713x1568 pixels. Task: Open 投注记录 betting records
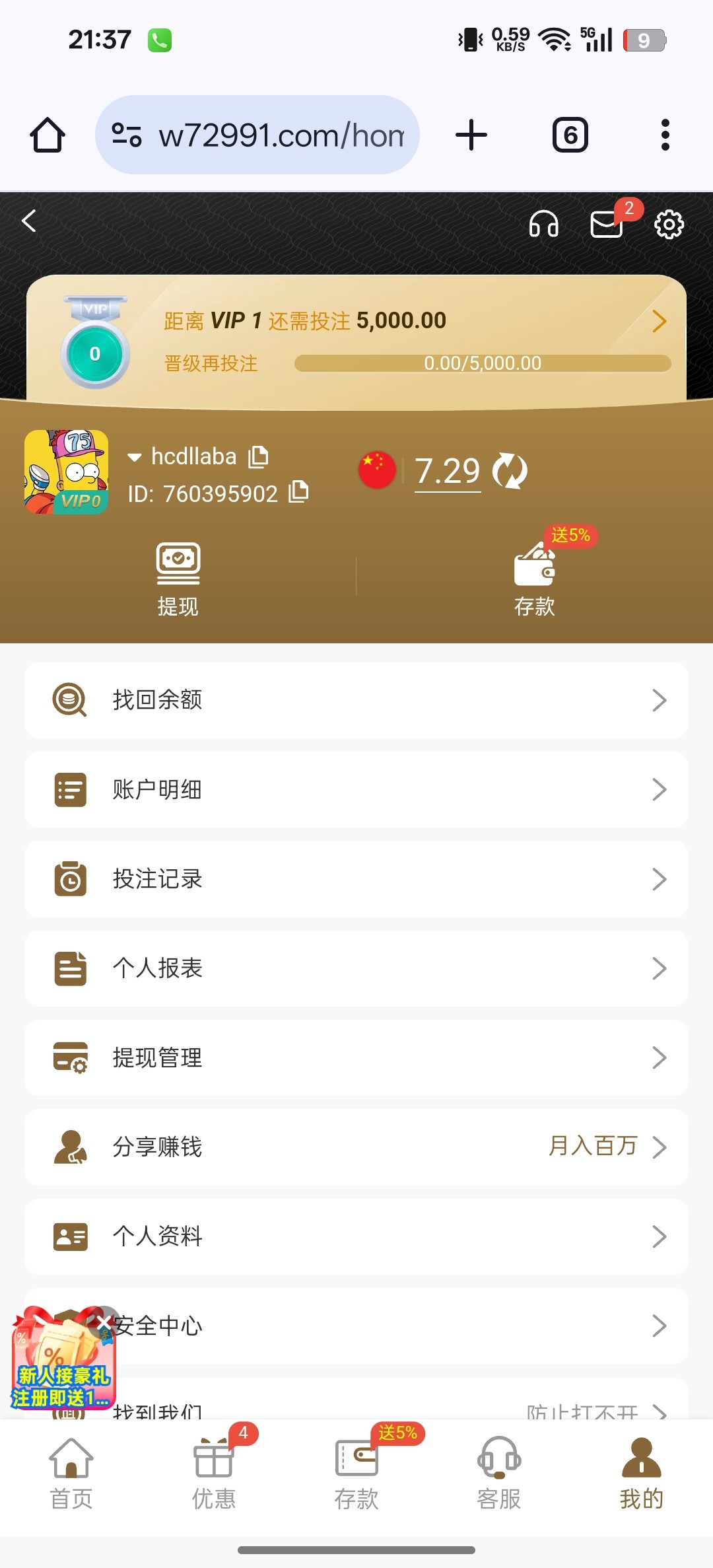(x=356, y=879)
